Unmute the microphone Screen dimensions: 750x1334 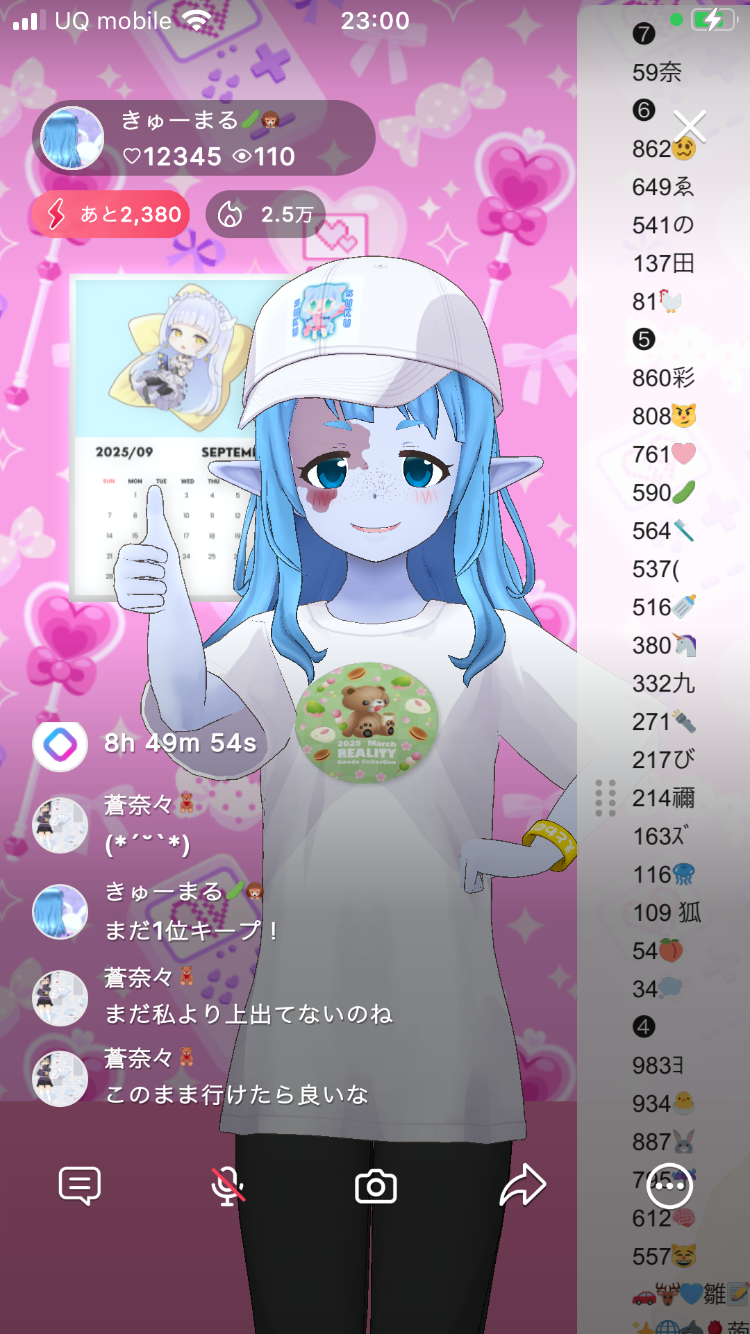click(x=228, y=1186)
